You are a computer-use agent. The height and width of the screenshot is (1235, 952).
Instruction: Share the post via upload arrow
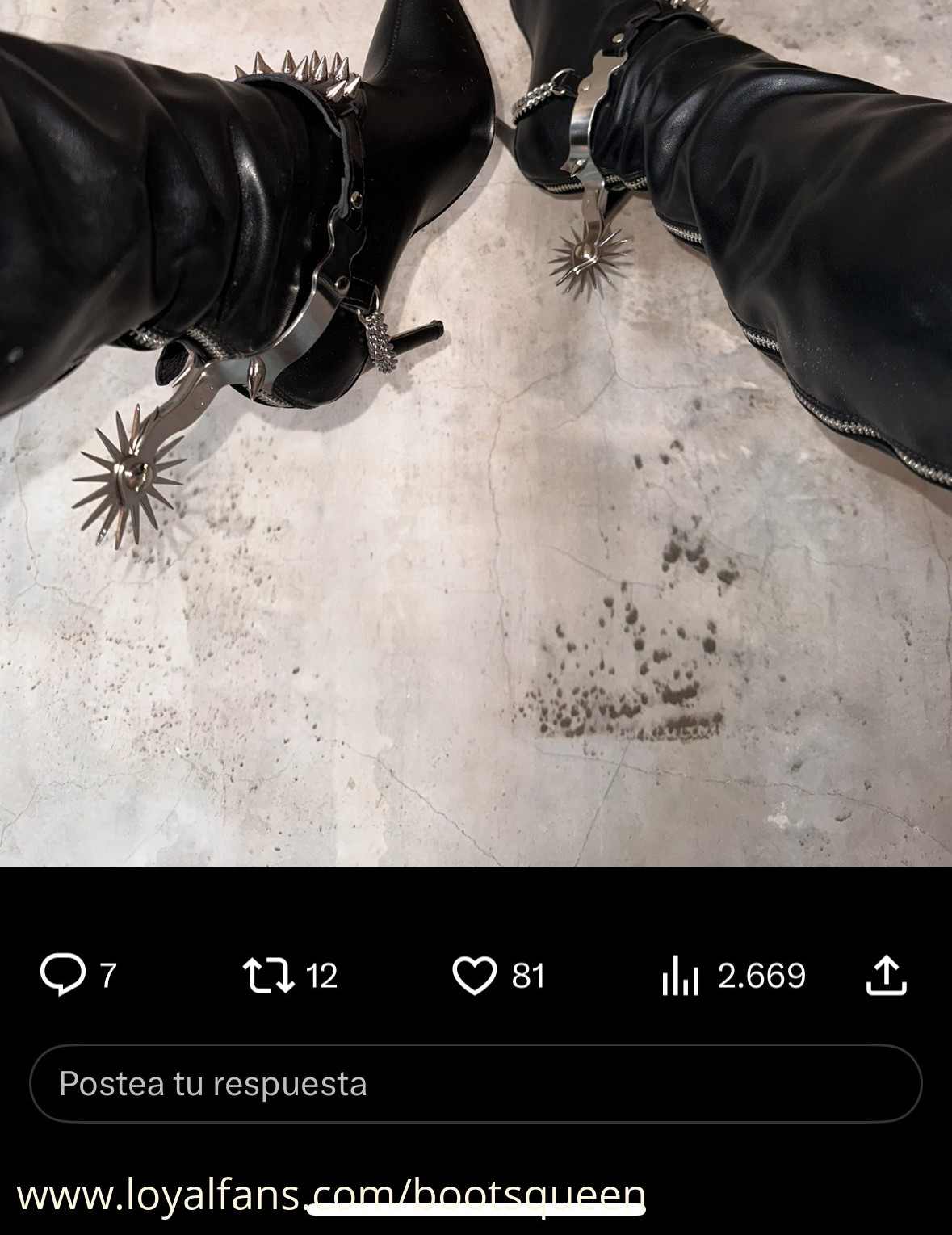[886, 975]
